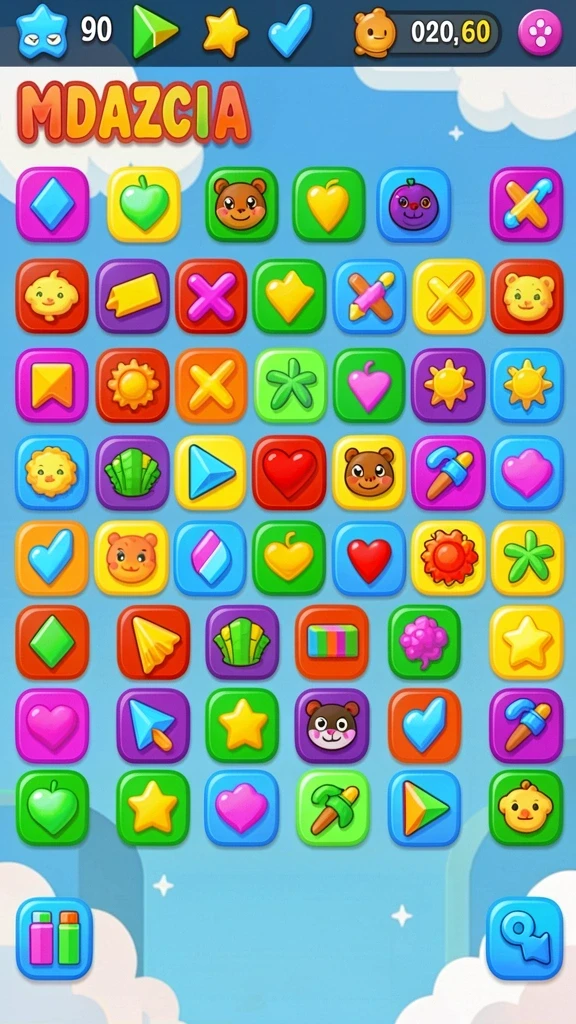The image size is (576, 1024).
Task: Use the blue key booster button
Action: pos(524,938)
